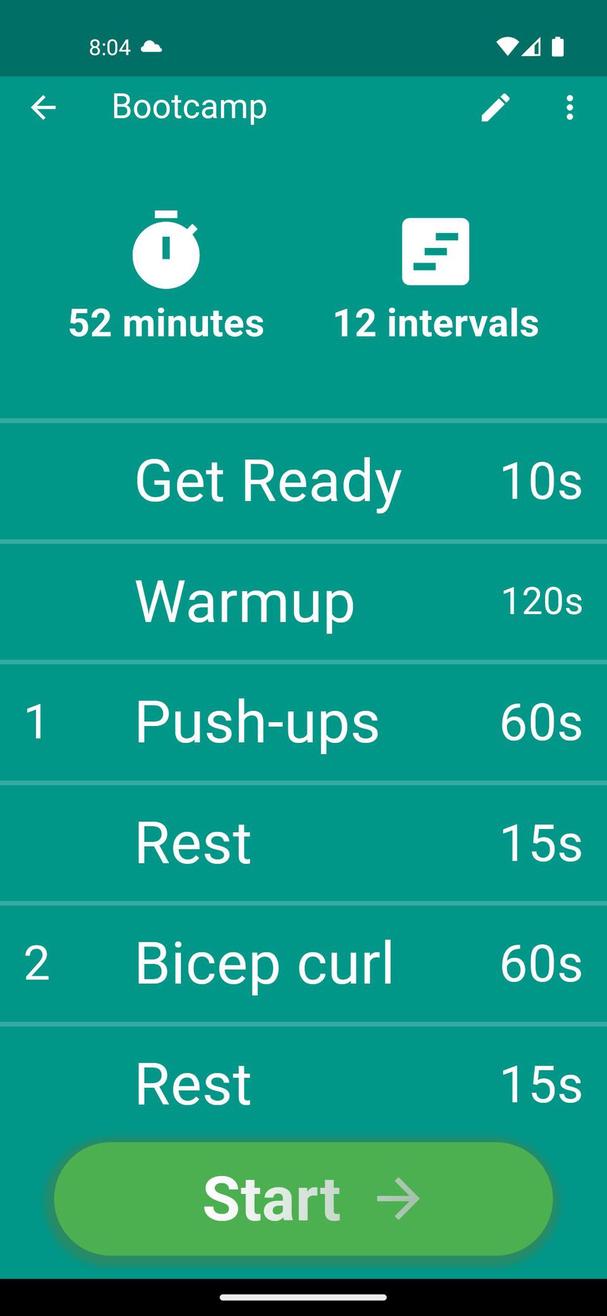This screenshot has width=607, height=1316.
Task: Edit the Bootcamp workout with the pencil
Action: (495, 107)
